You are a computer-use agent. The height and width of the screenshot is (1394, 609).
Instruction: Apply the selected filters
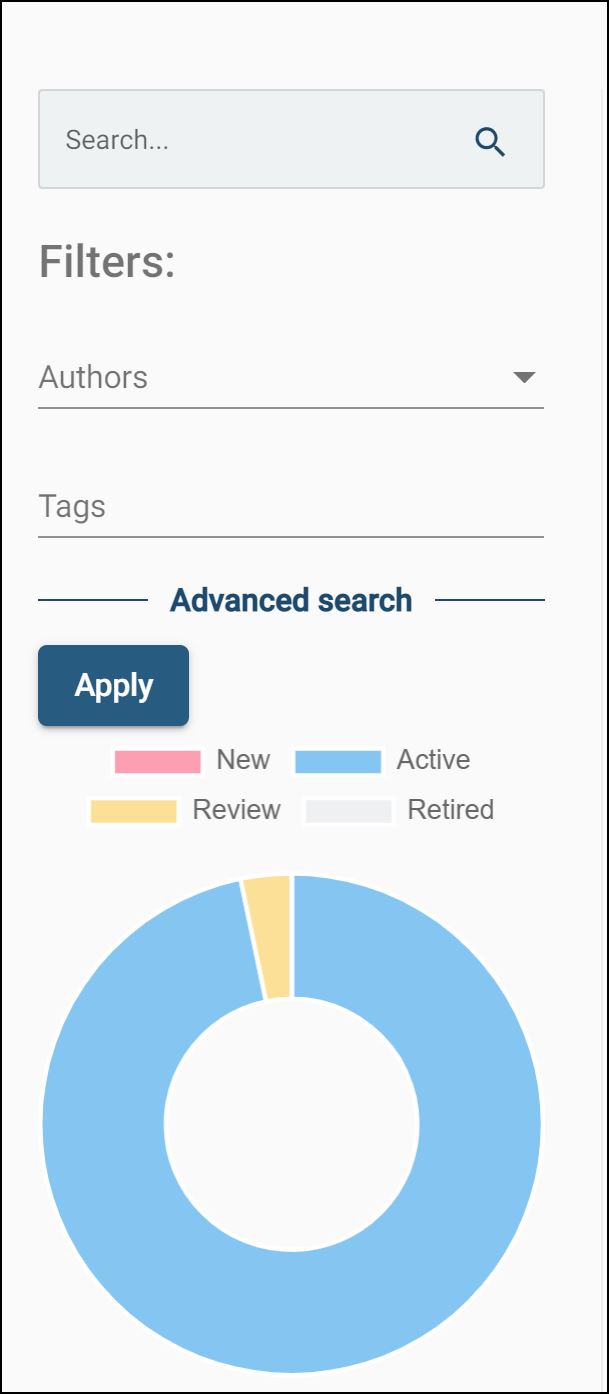tap(113, 686)
